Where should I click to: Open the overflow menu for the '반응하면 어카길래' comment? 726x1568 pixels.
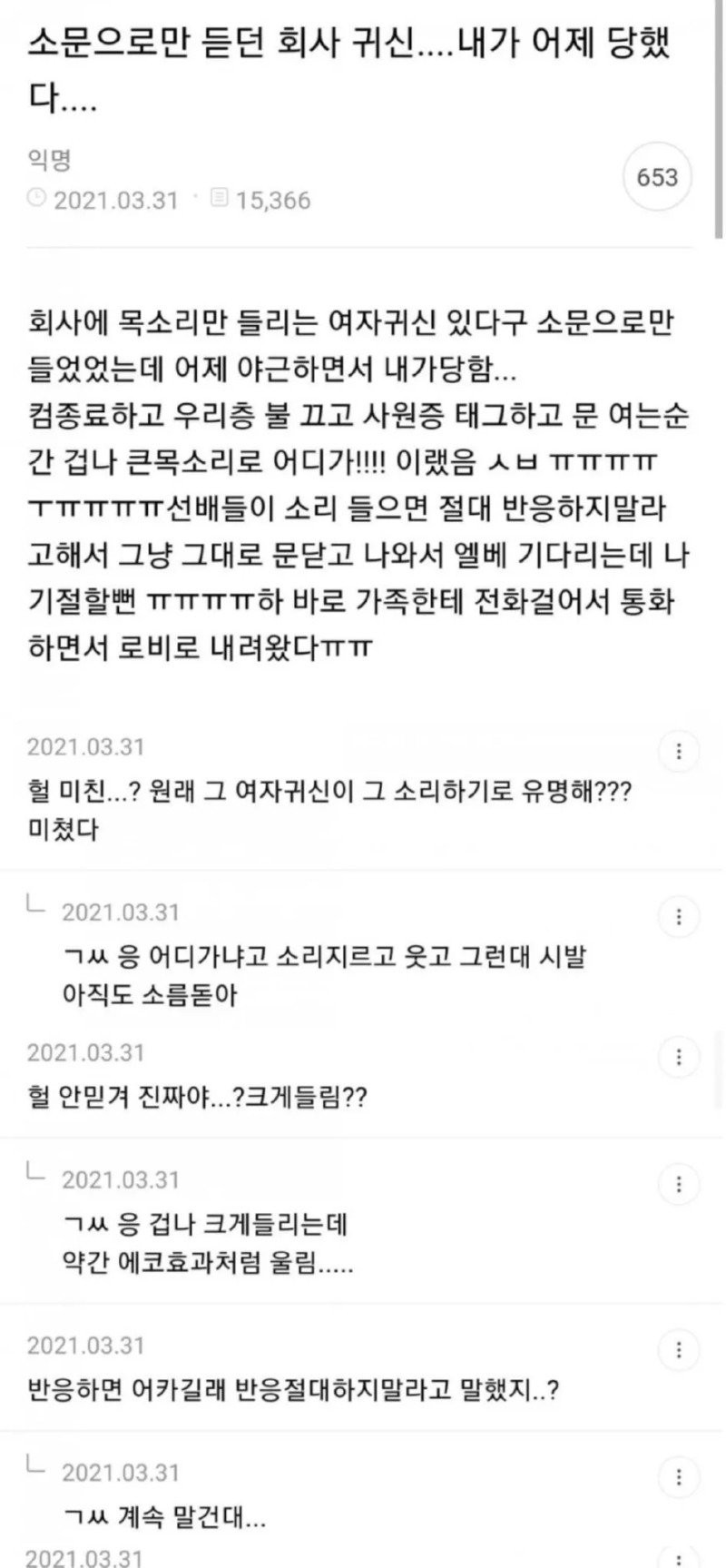coord(679,1350)
